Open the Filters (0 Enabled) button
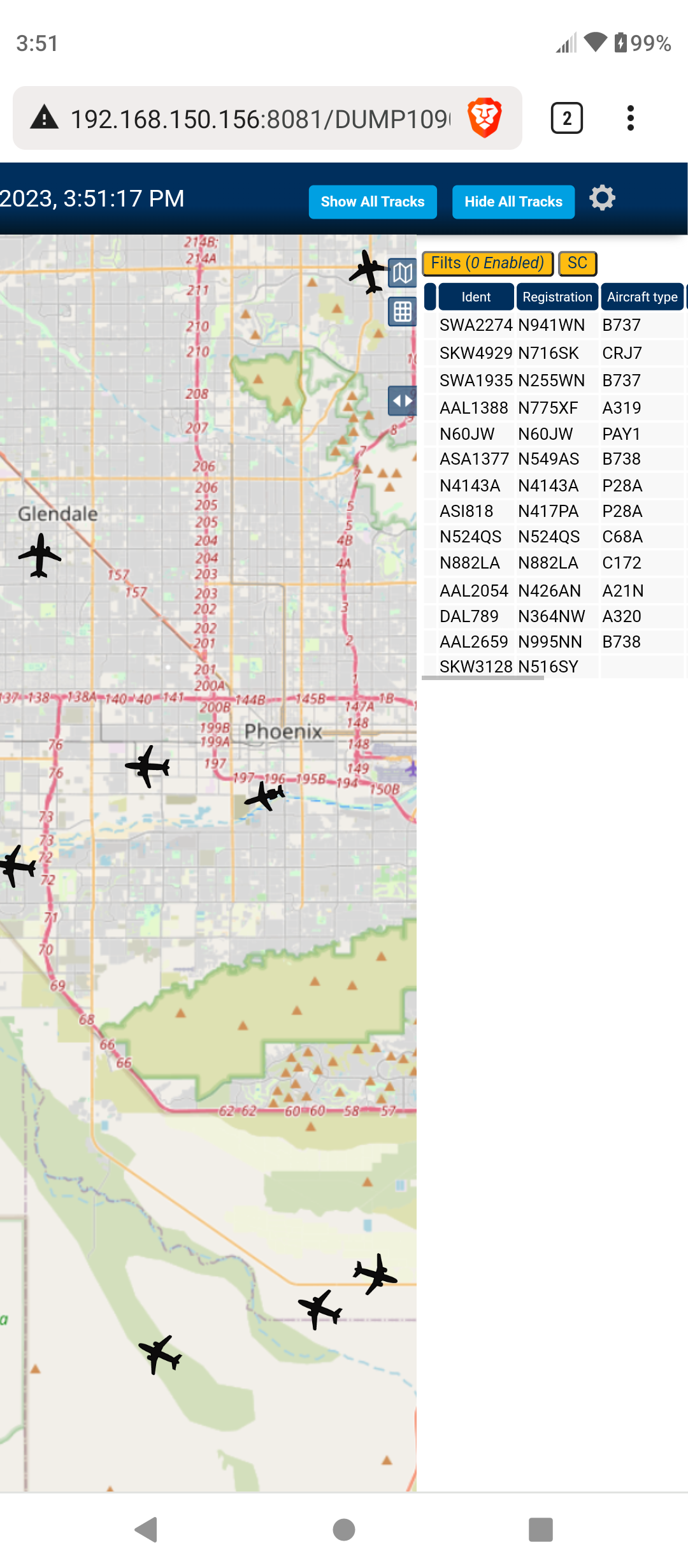The height and width of the screenshot is (1568, 688). coord(487,263)
